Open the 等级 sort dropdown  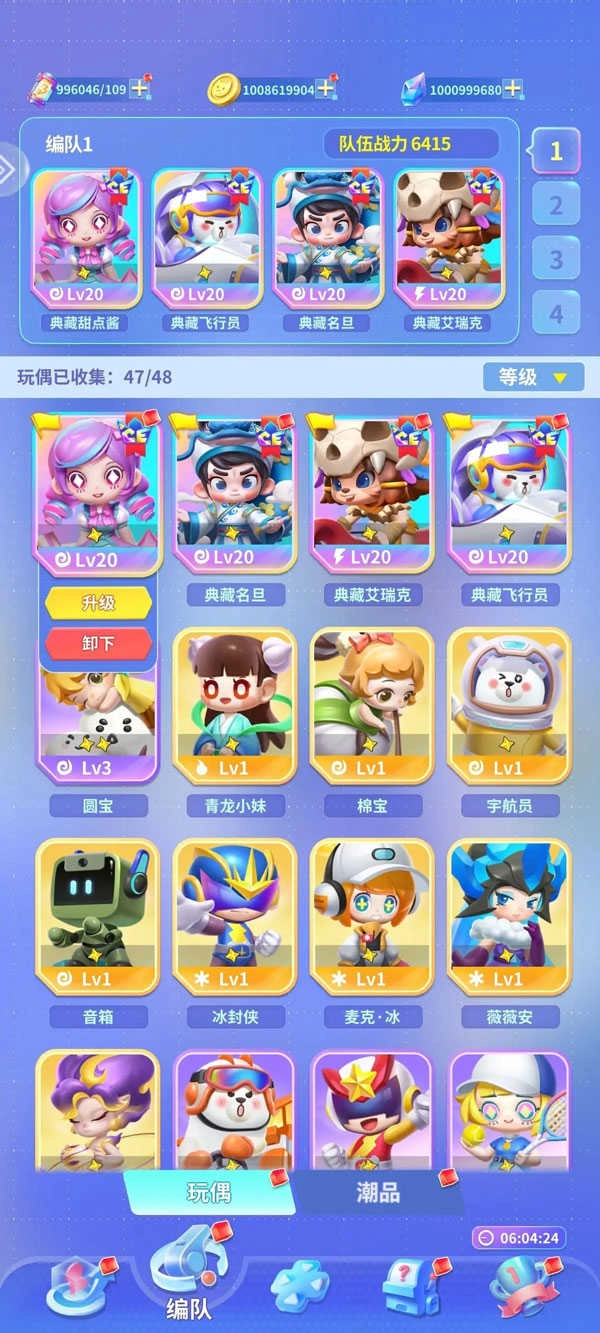[x=533, y=377]
